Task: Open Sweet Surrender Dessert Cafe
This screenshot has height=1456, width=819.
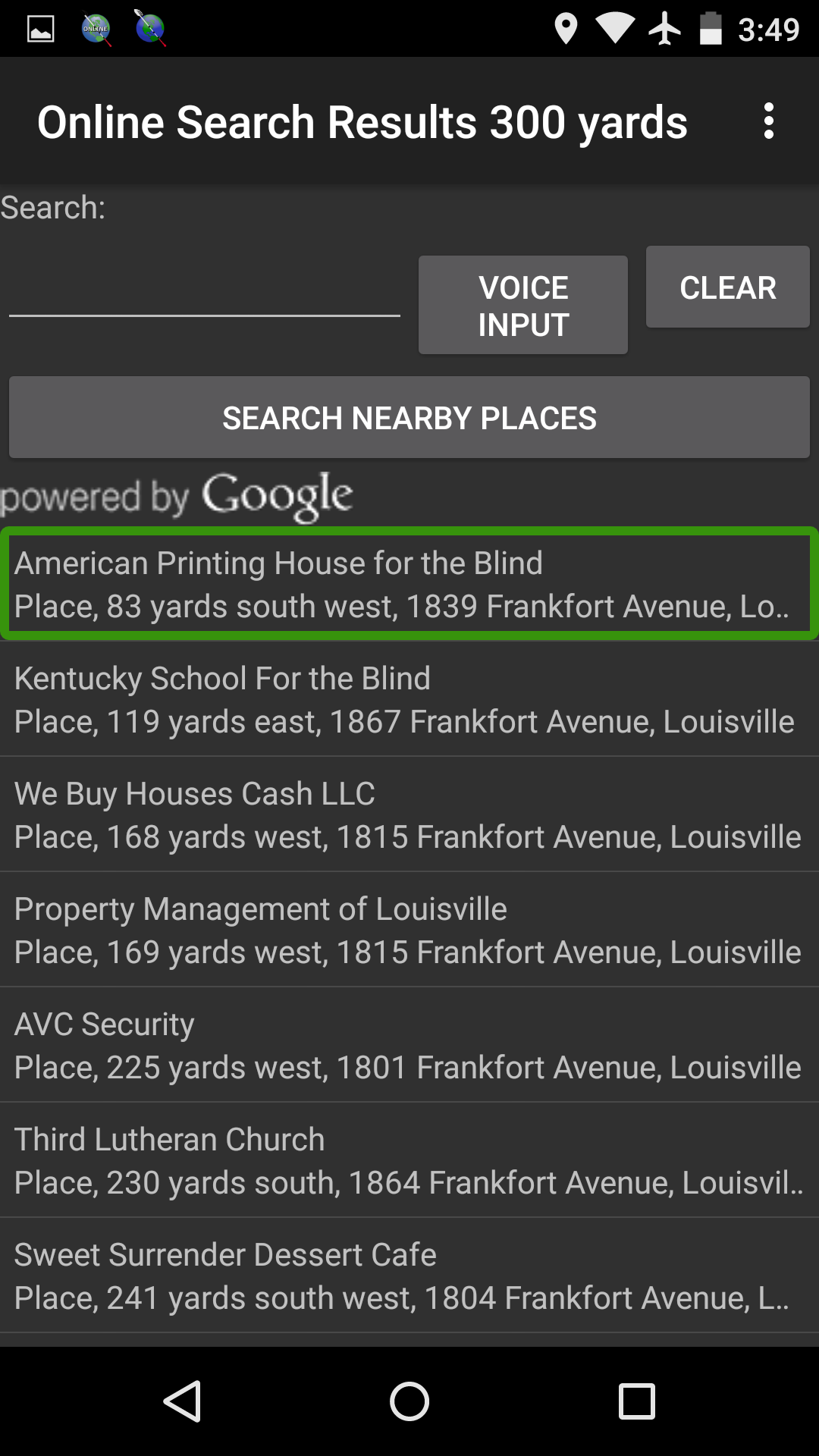Action: click(x=409, y=1276)
